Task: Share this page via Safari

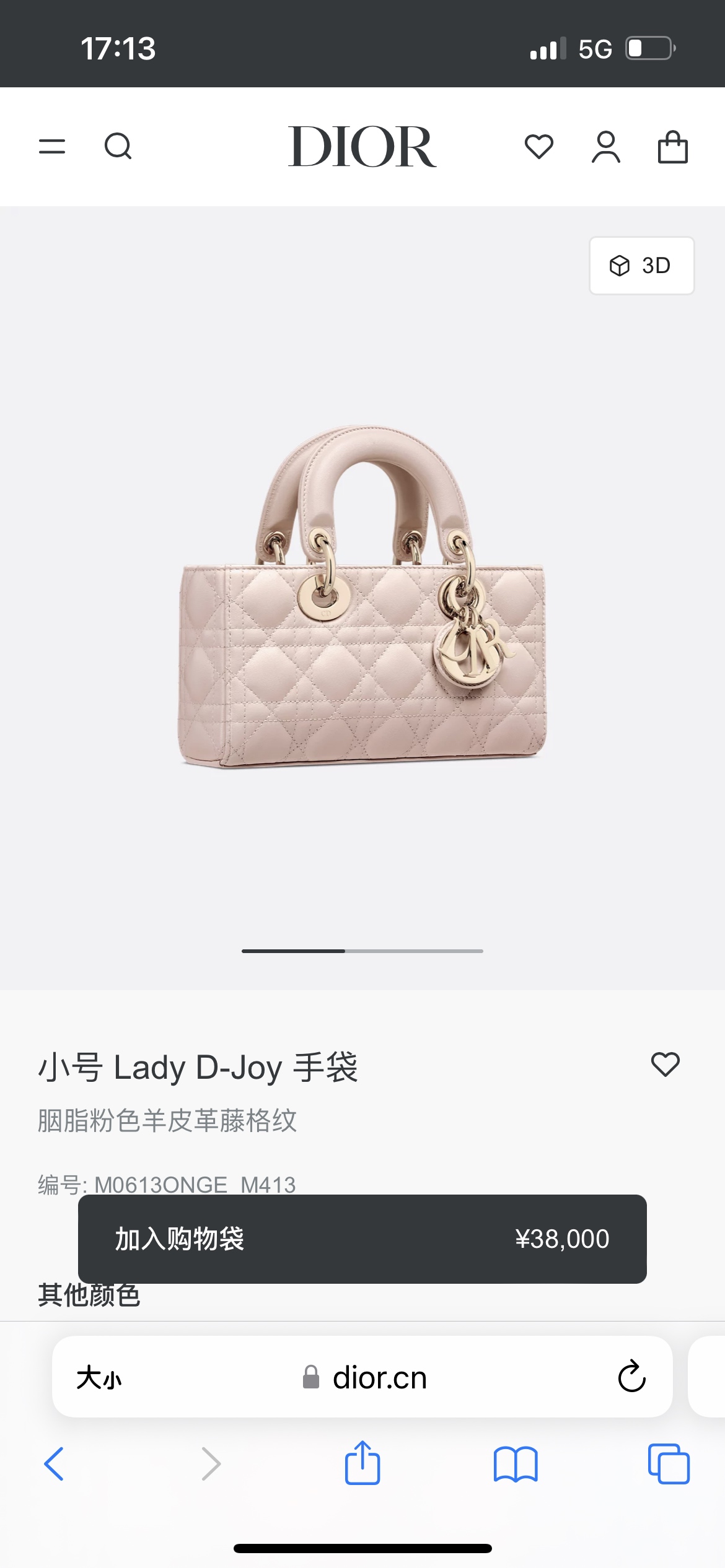Action: [x=362, y=1463]
